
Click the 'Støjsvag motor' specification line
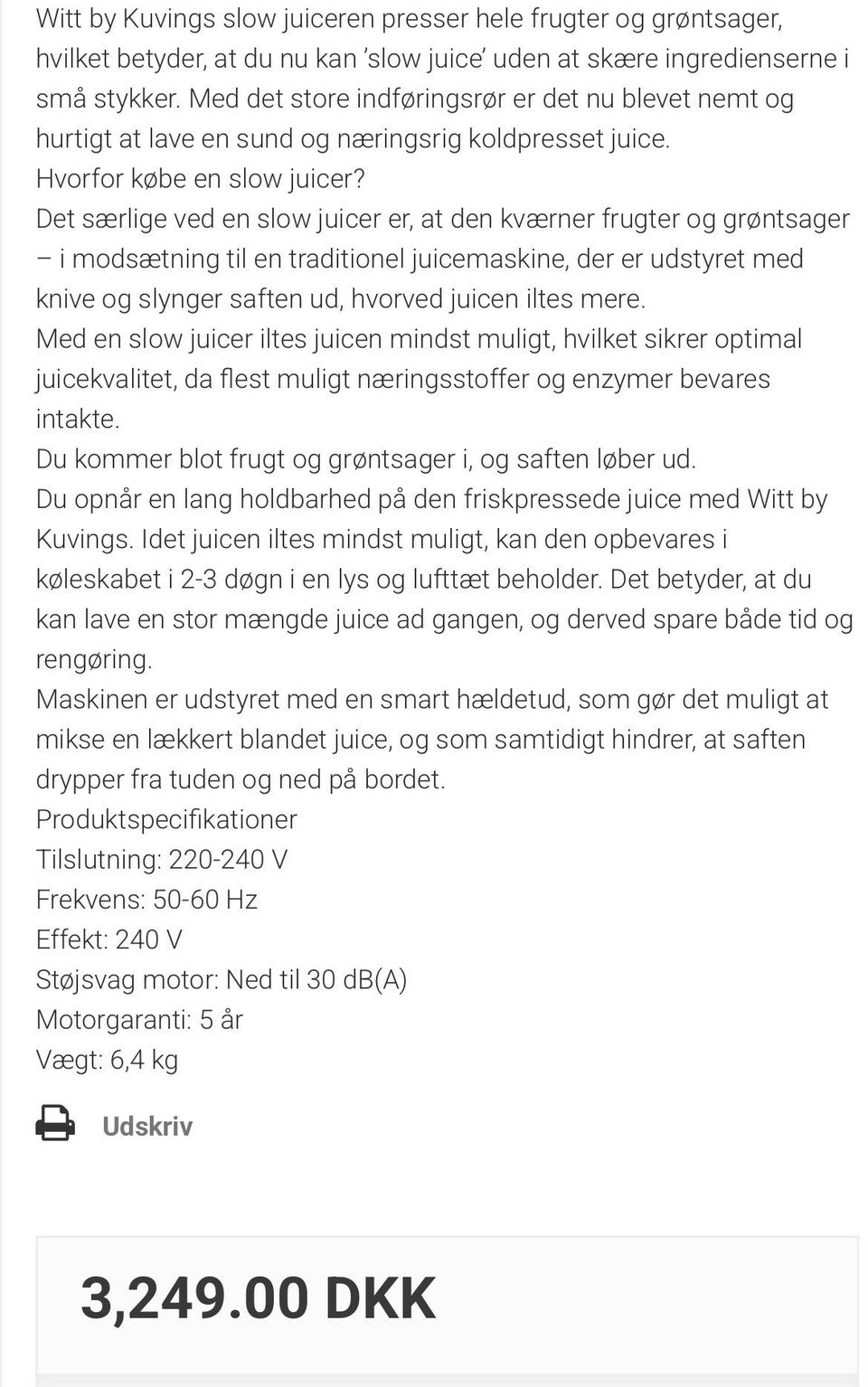coord(222,978)
